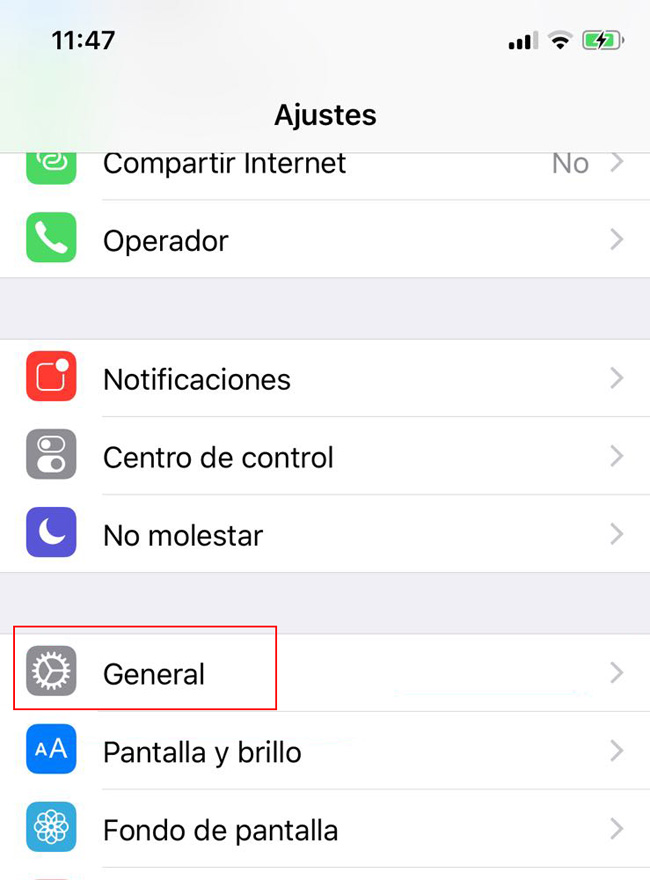Tap Fondo de pantalla row

coord(220,829)
